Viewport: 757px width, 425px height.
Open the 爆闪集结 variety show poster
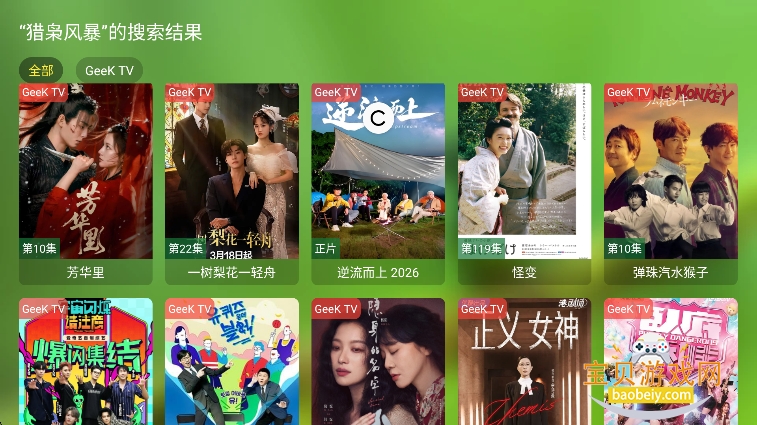click(x=86, y=360)
